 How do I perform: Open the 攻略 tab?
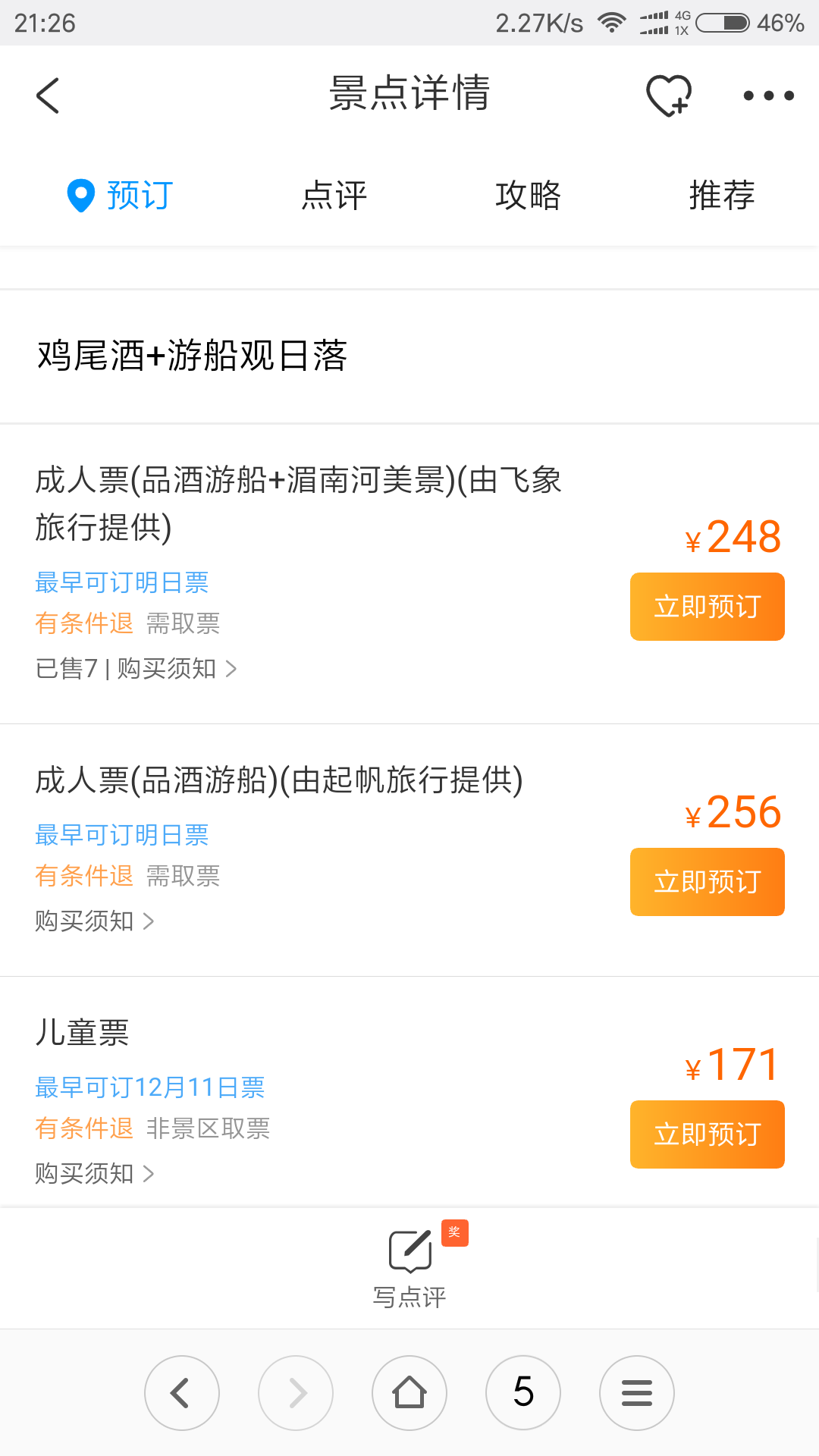[x=528, y=196]
